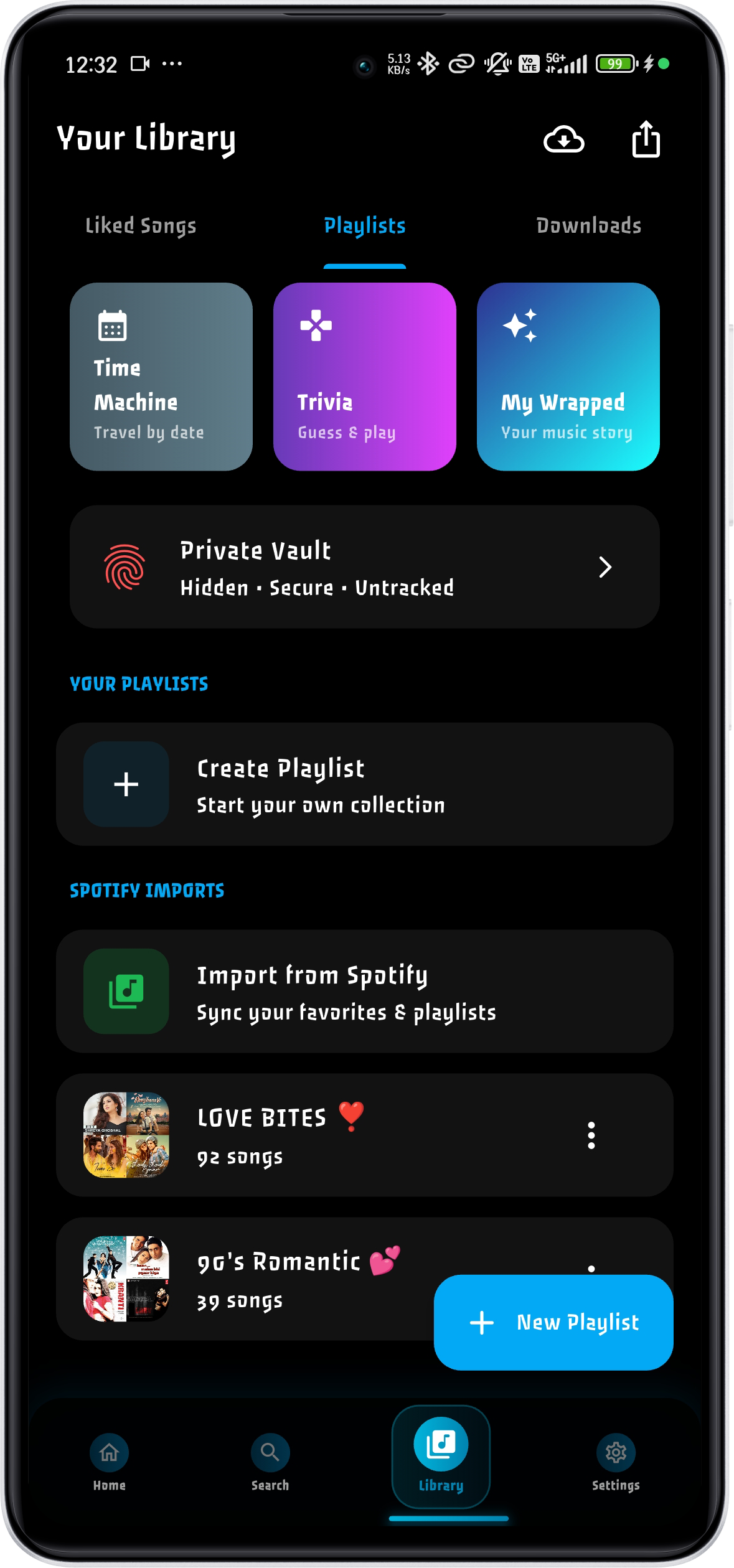Tap the share icon in header

tap(646, 139)
